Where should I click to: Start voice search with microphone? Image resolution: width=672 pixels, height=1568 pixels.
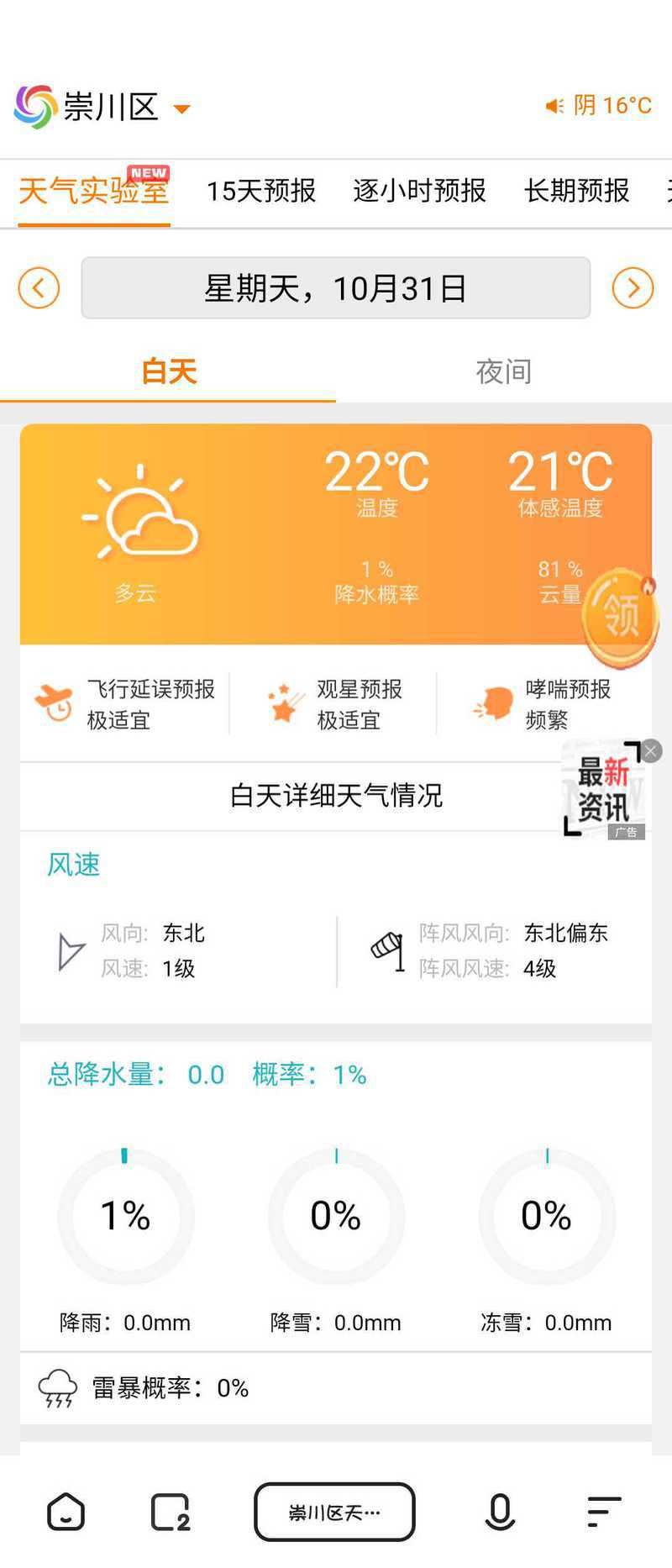coord(500,1512)
